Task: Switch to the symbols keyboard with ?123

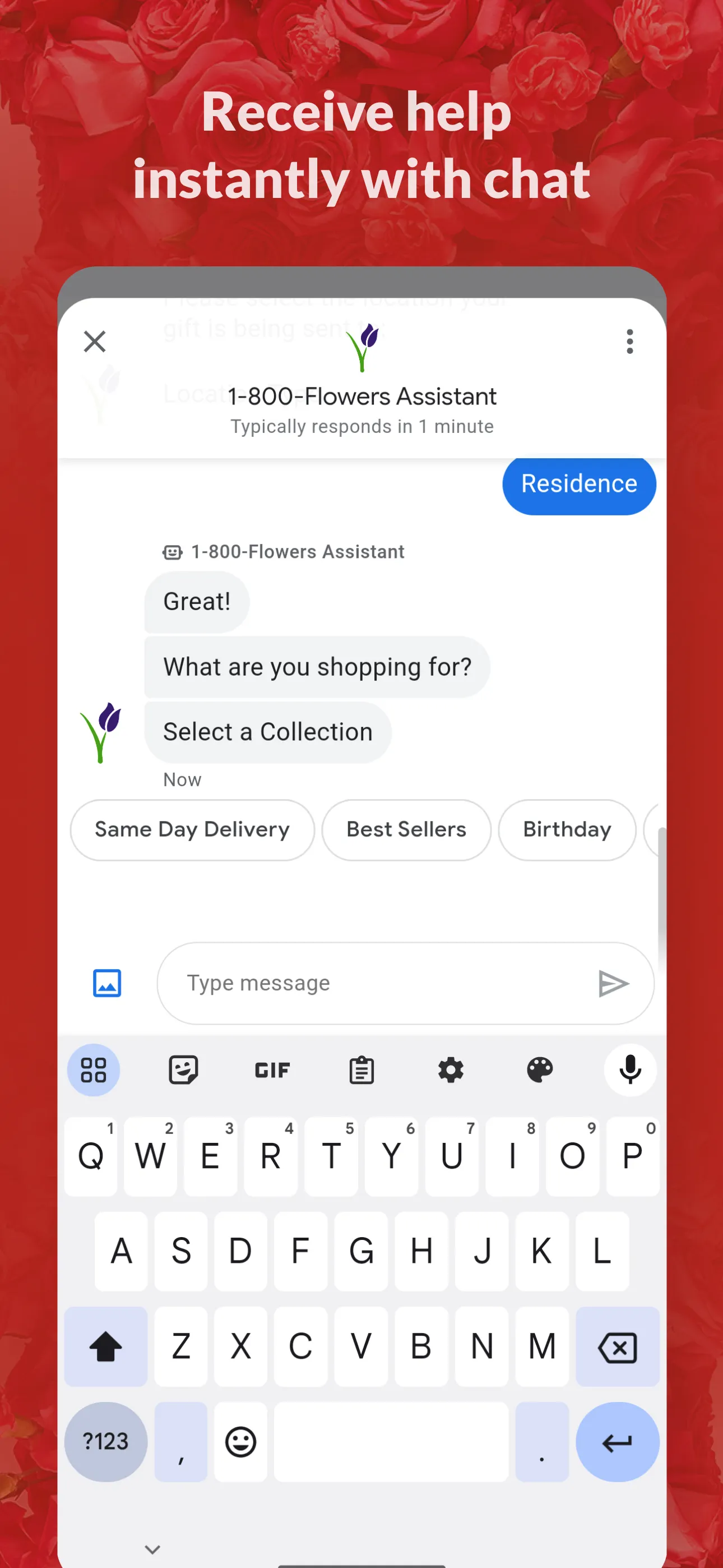Action: (105, 1441)
